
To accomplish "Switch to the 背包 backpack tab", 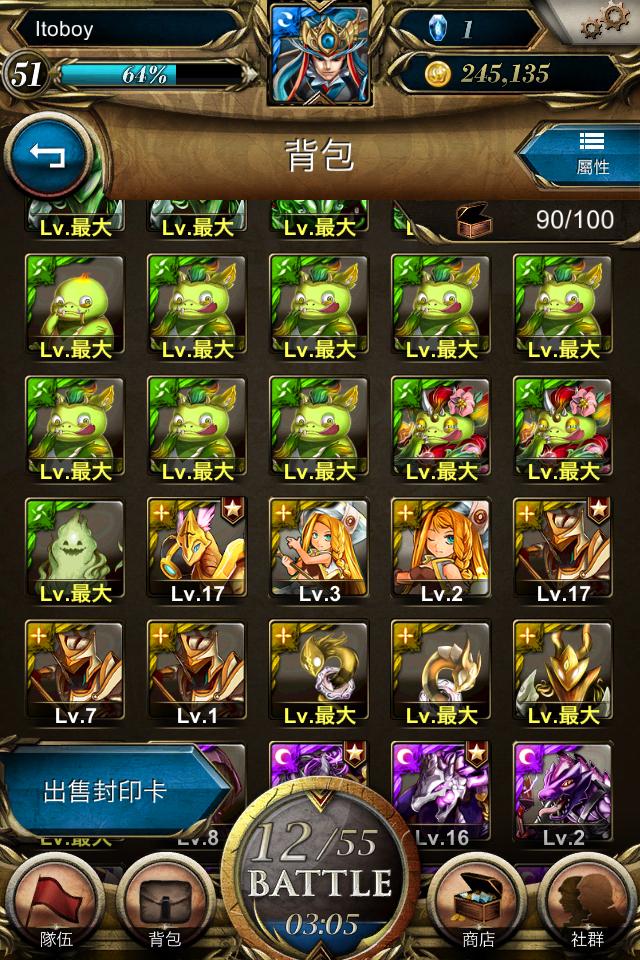I will [165, 903].
